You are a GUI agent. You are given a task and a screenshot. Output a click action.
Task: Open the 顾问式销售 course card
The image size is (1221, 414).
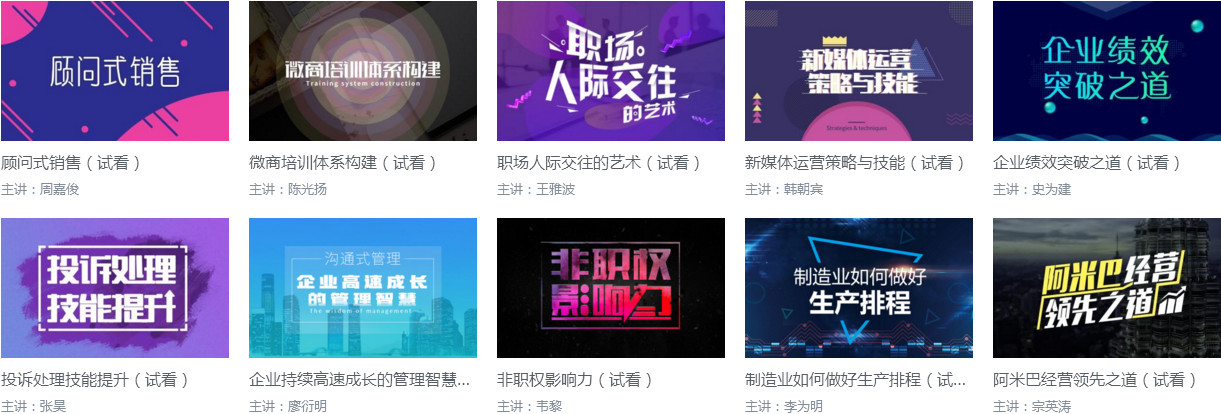[x=114, y=71]
